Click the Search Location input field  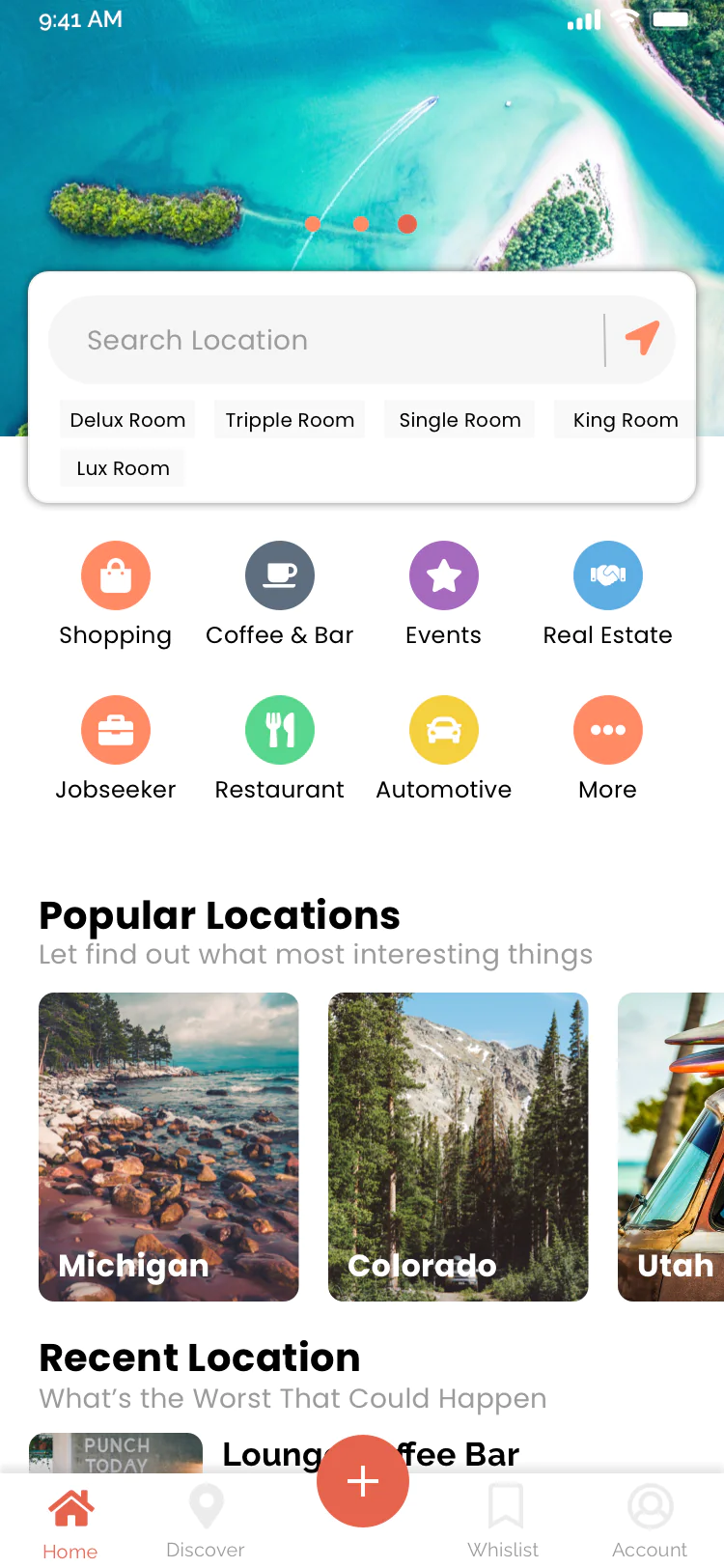coord(290,339)
